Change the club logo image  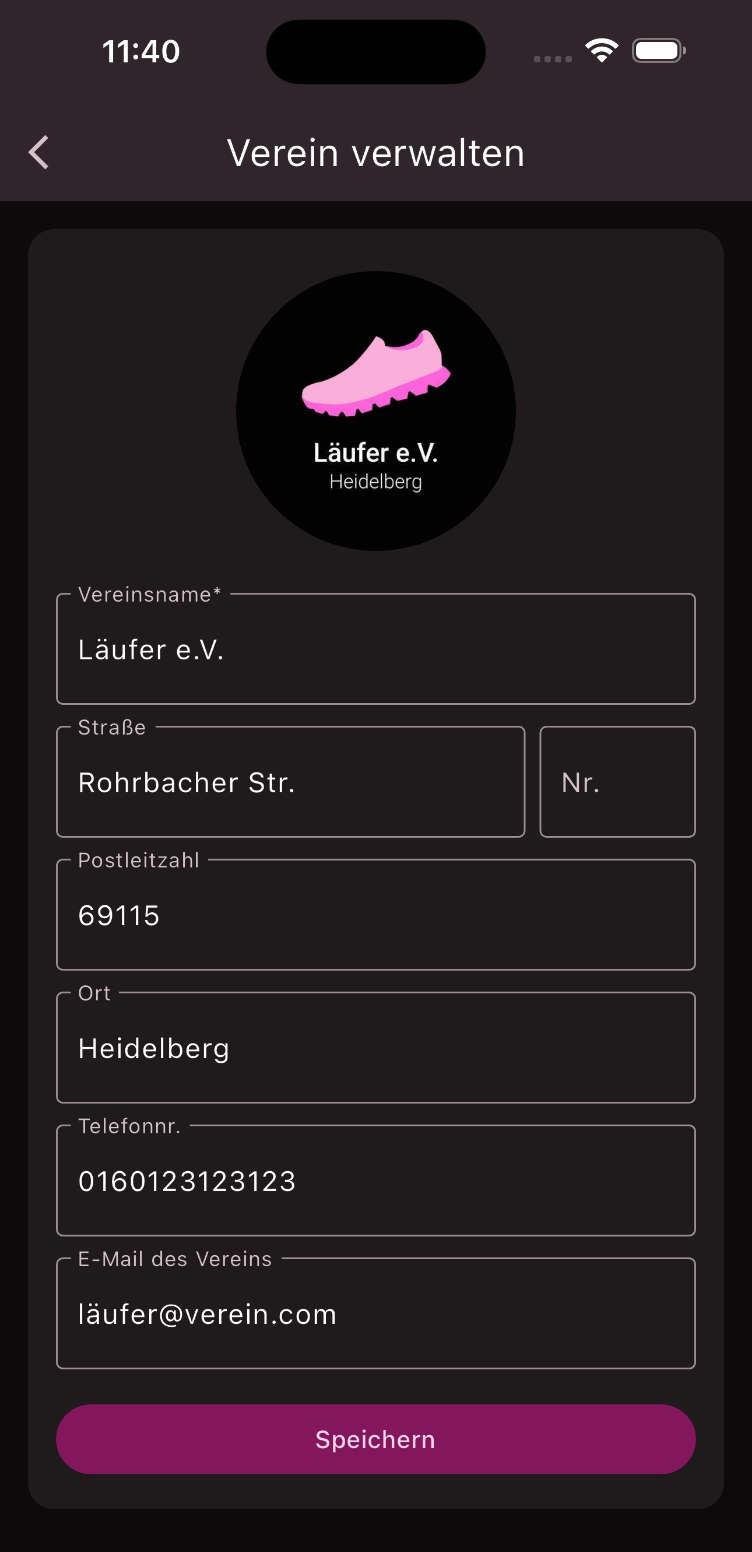coord(375,410)
